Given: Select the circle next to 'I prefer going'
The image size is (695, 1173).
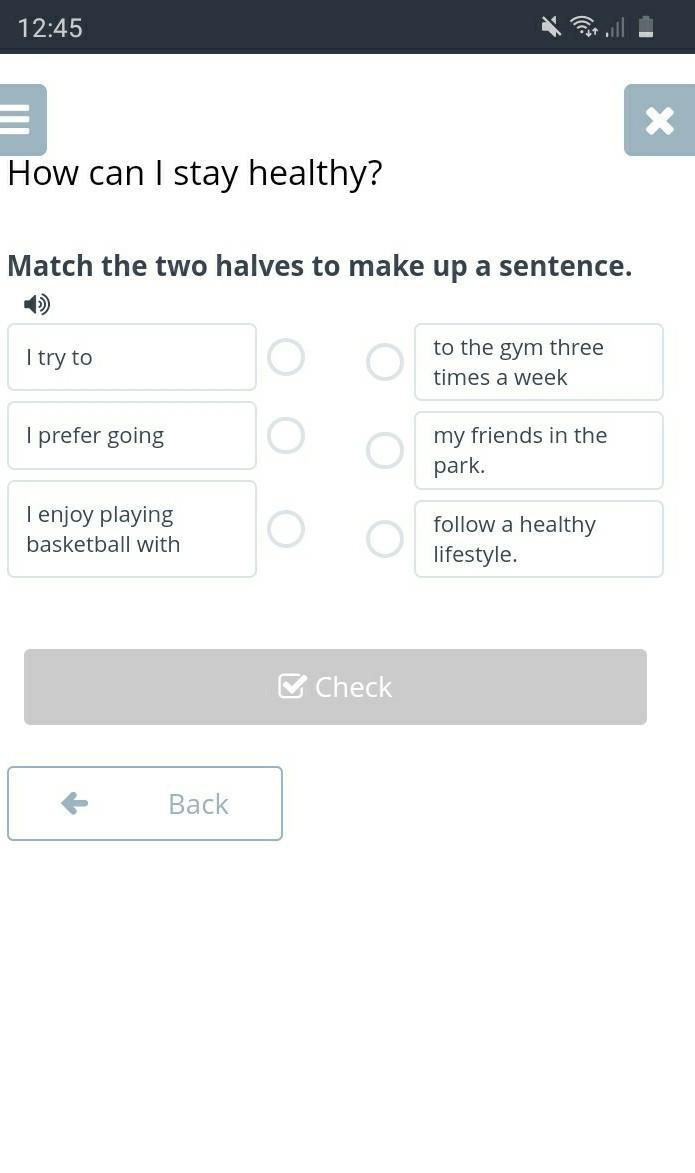Looking at the screenshot, I should (x=286, y=435).
